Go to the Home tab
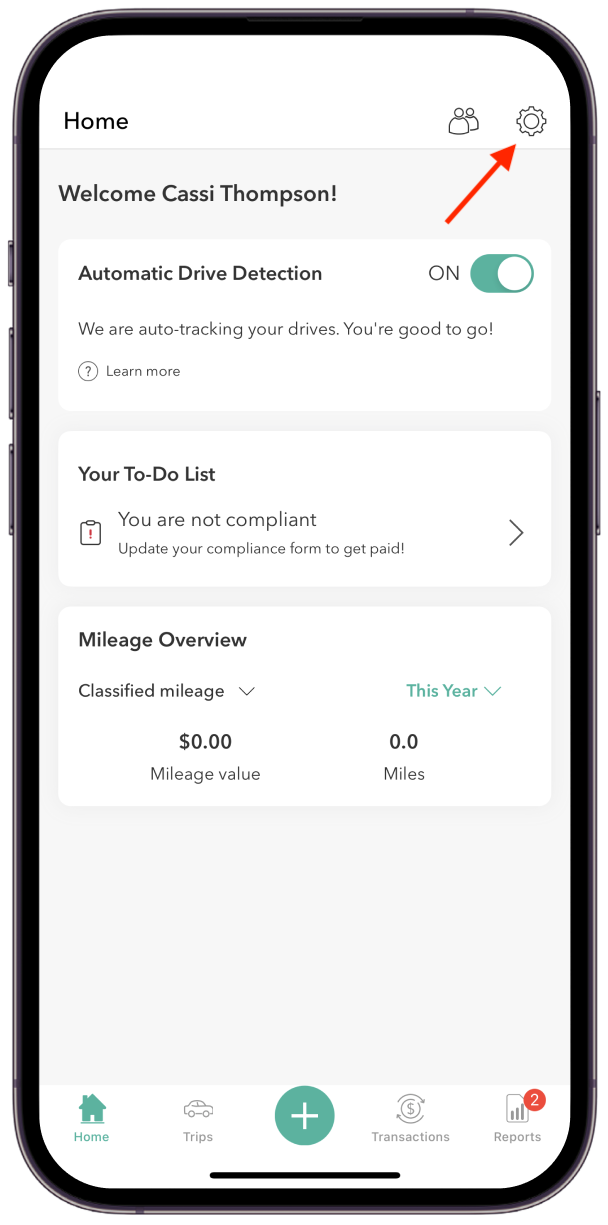This screenshot has width=608, height=1225. coord(91,1119)
